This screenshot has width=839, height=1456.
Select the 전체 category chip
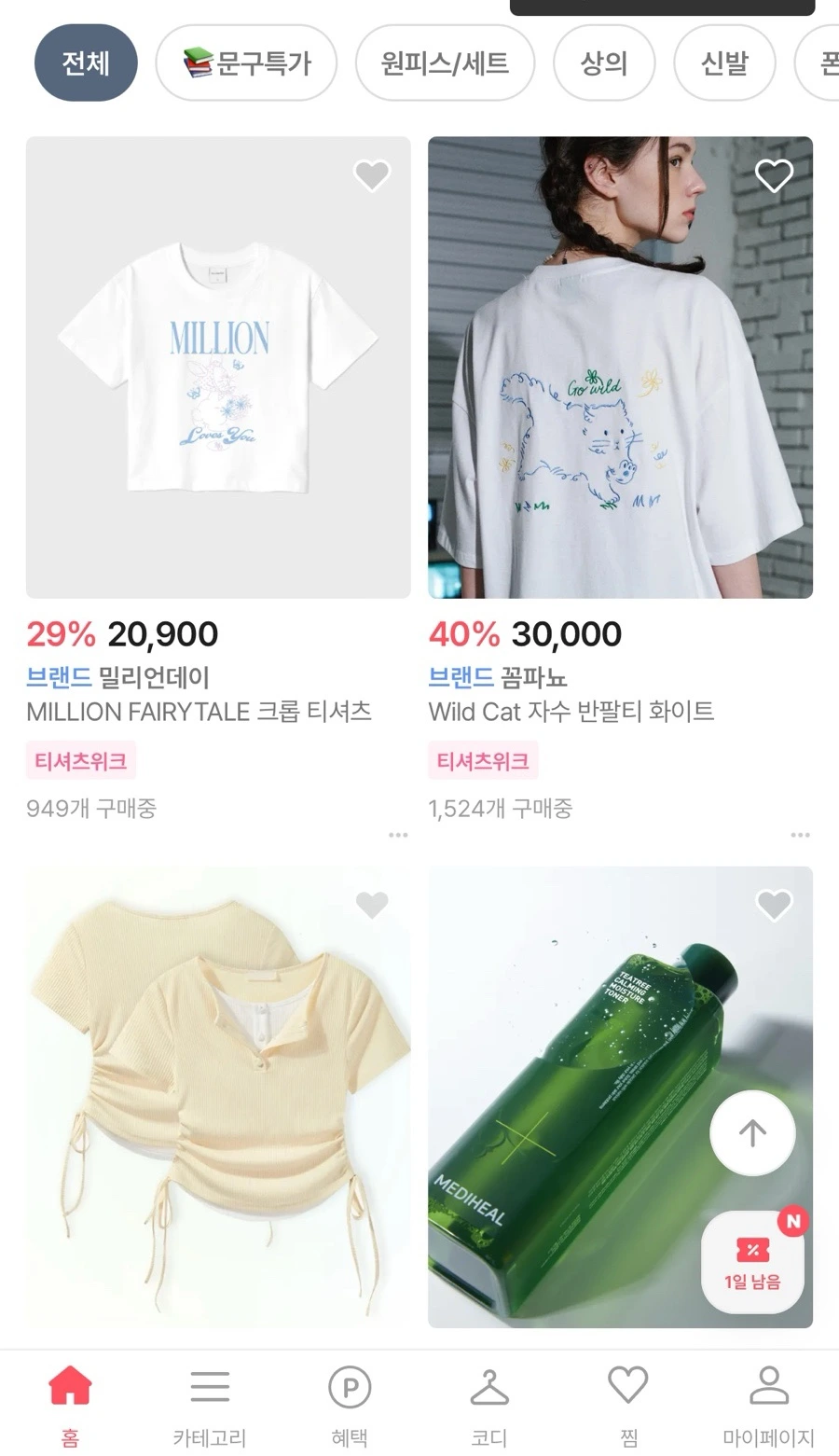pyautogui.click(x=86, y=63)
